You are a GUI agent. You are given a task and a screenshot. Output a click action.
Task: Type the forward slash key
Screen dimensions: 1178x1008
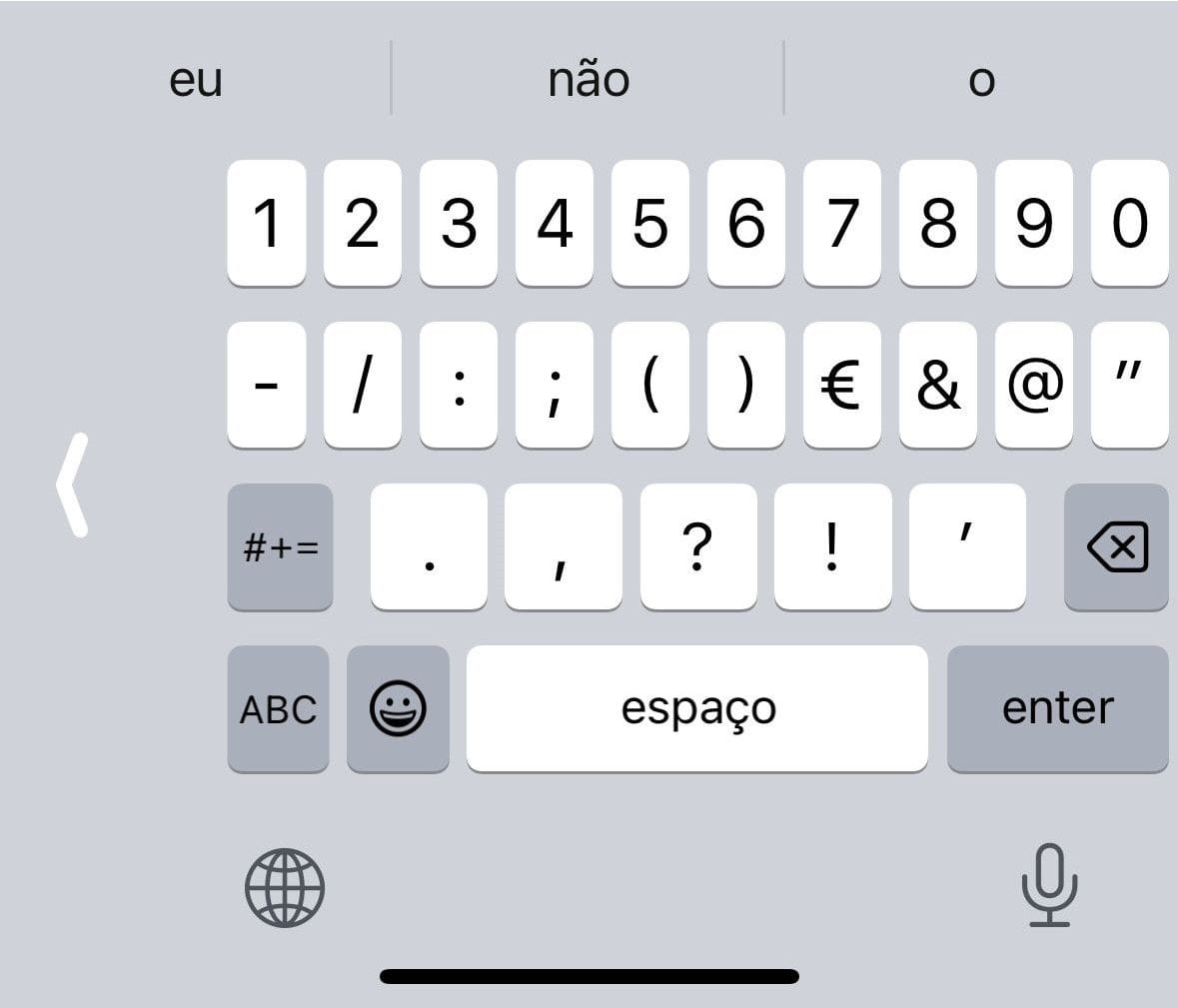[x=362, y=385]
